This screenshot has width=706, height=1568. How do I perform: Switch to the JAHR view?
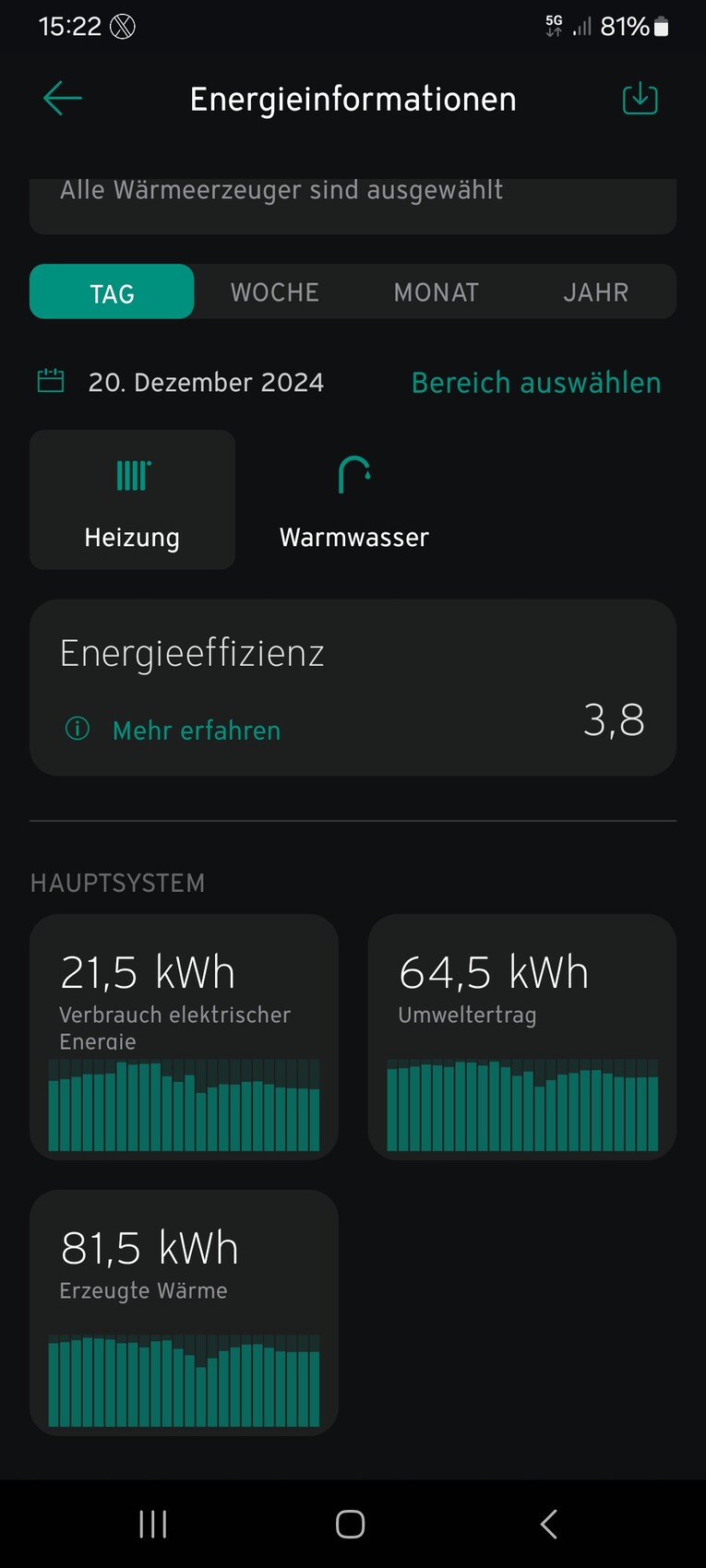[595, 292]
